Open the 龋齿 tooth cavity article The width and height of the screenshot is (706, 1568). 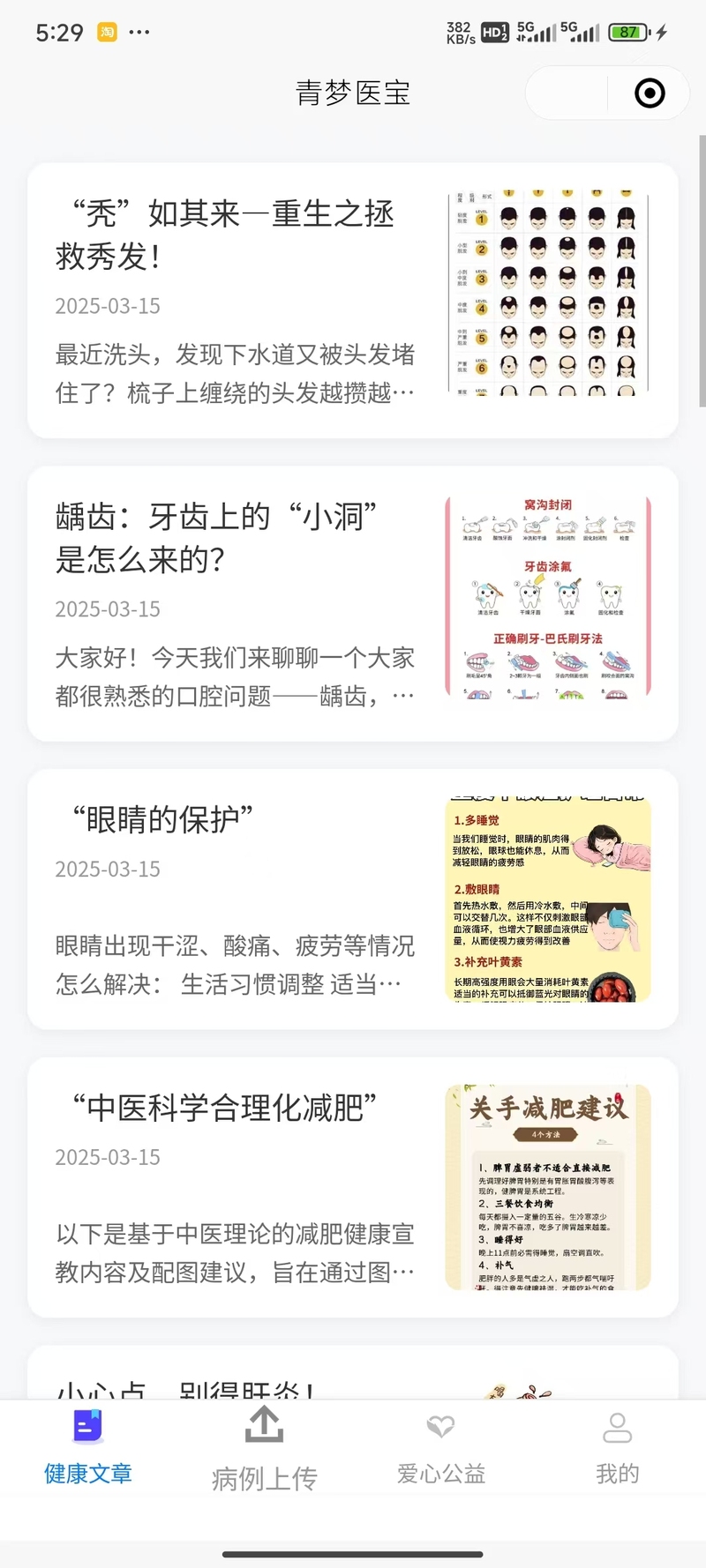[353, 603]
